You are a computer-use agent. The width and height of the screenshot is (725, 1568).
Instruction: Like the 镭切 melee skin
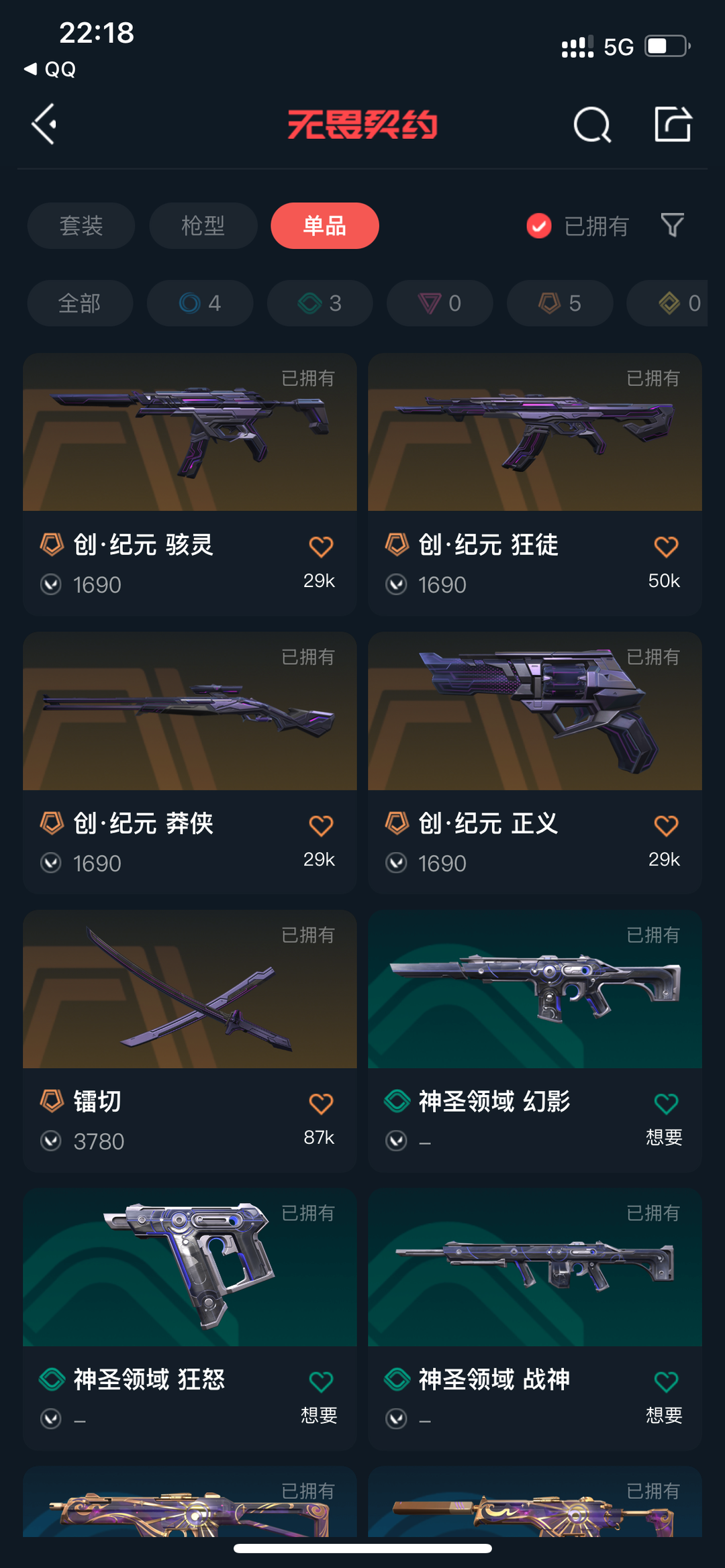(x=321, y=1103)
